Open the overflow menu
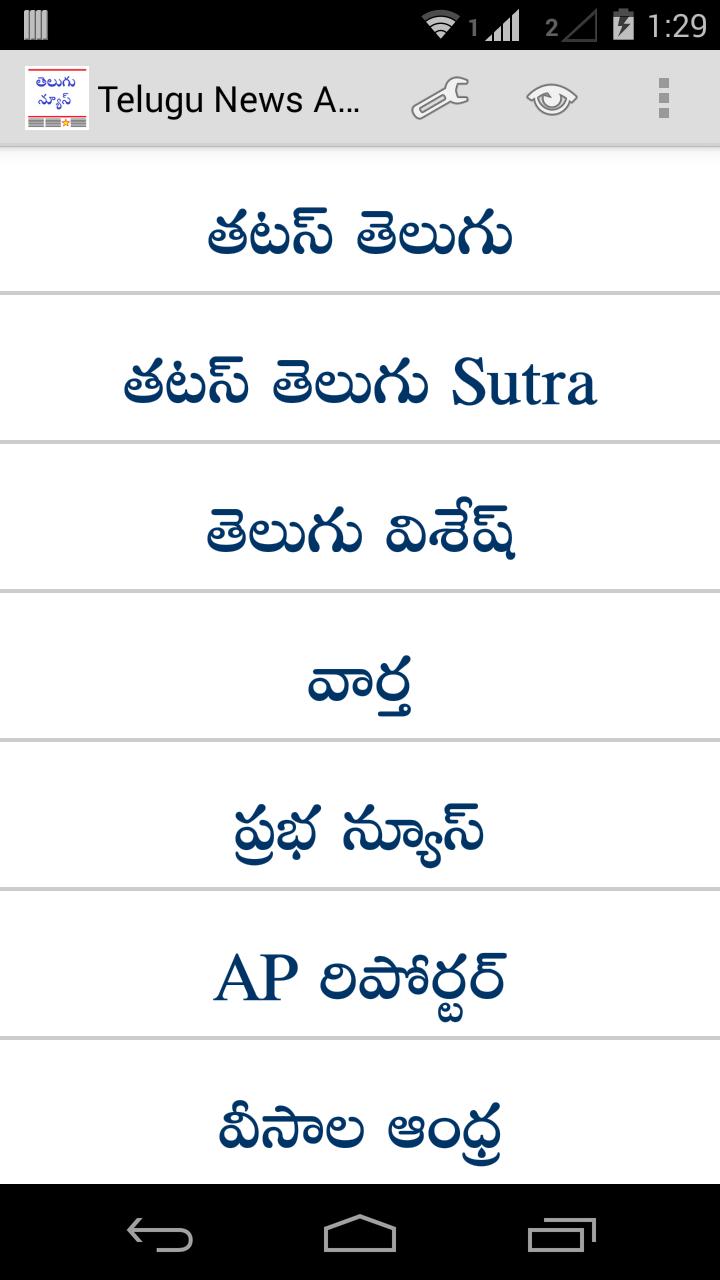 663,99
